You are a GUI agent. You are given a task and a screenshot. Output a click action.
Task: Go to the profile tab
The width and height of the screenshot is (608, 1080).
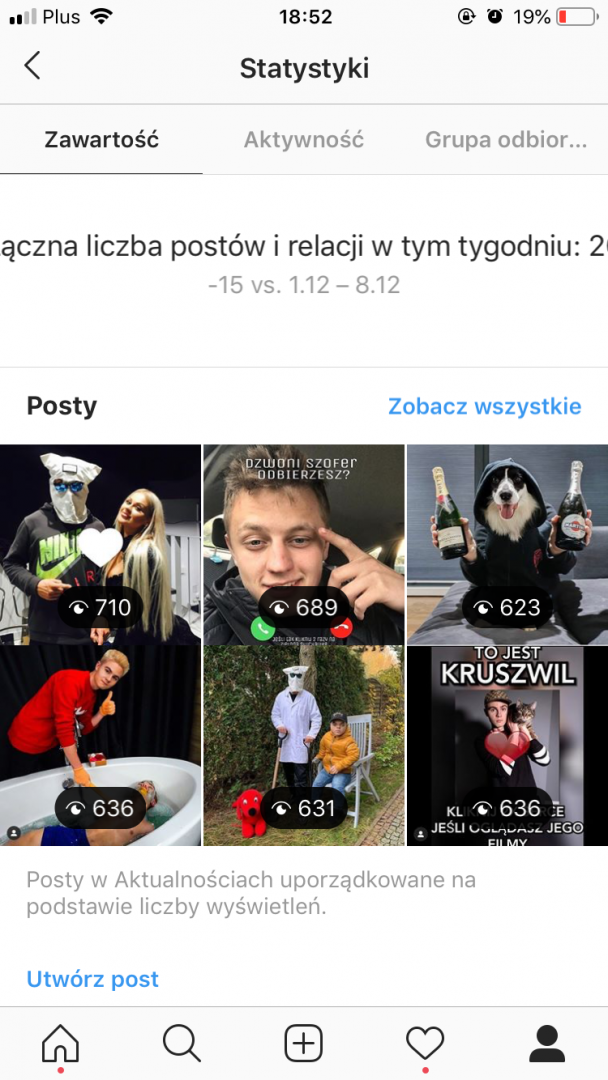tap(547, 1044)
